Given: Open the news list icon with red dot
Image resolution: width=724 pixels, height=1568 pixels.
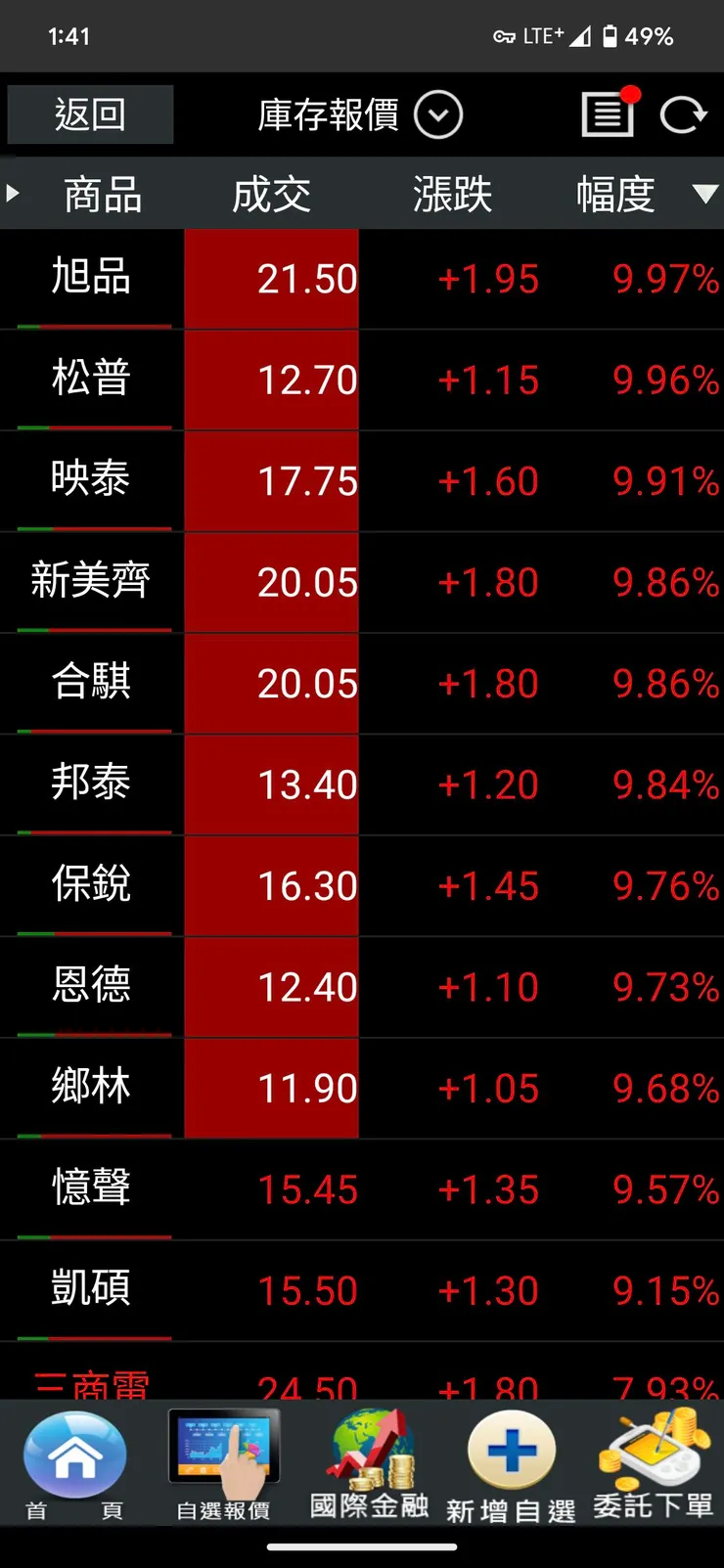Looking at the screenshot, I should click(609, 114).
